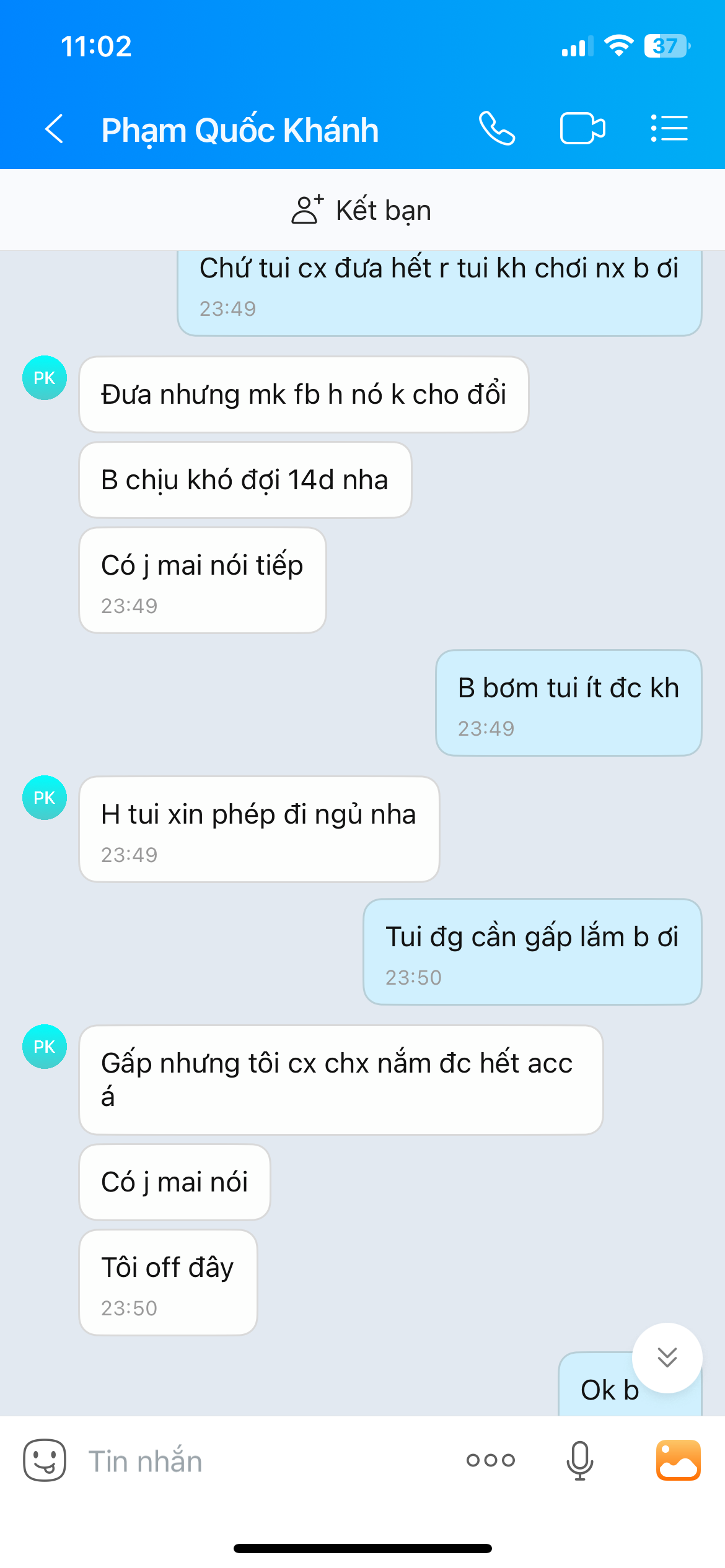
Task: Focus the Tin nhắn message field
Action: click(x=260, y=1461)
